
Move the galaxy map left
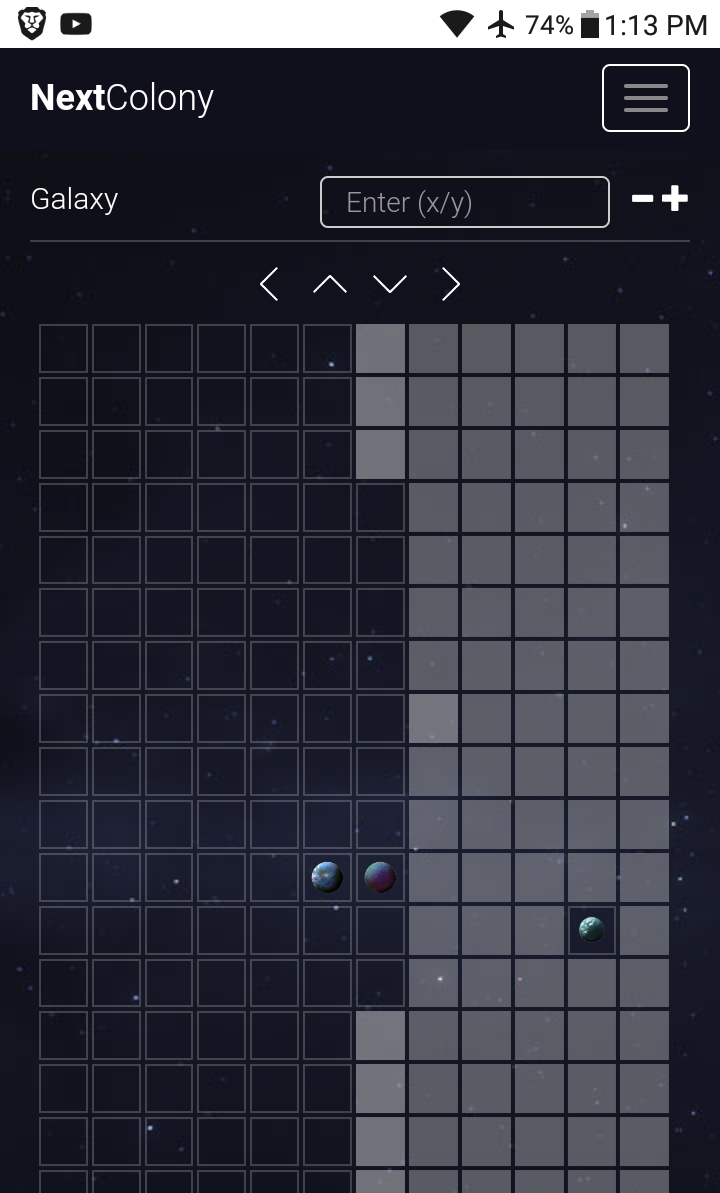point(269,285)
